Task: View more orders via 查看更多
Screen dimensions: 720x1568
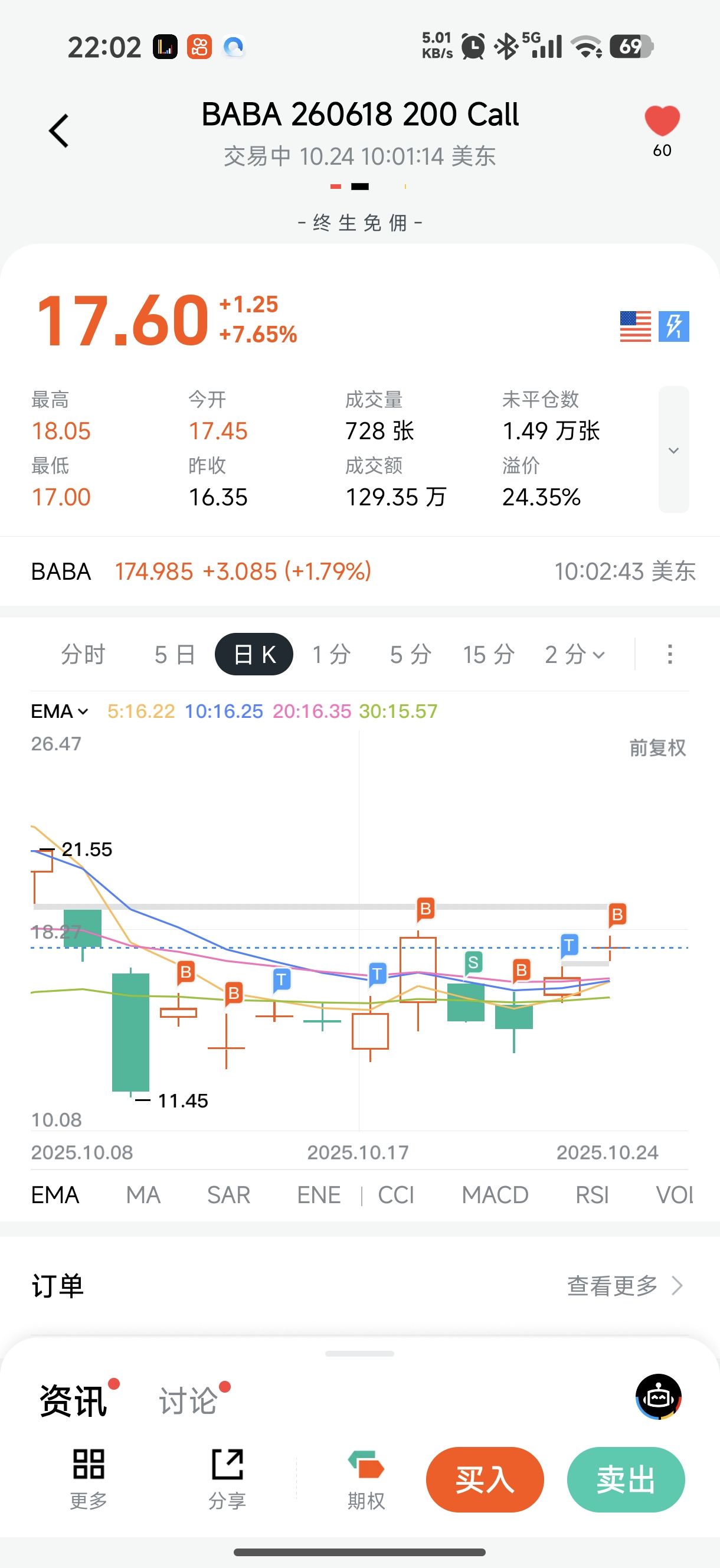Action: coord(624,1286)
